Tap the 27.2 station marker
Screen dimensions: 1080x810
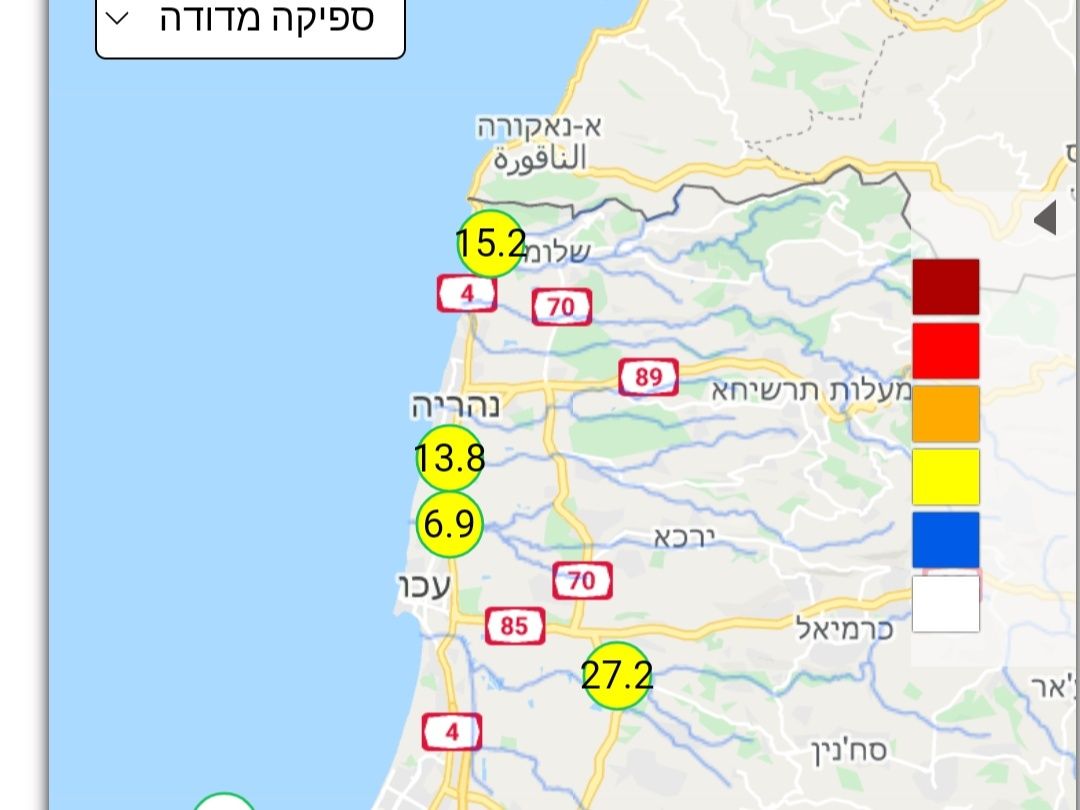coord(617,677)
